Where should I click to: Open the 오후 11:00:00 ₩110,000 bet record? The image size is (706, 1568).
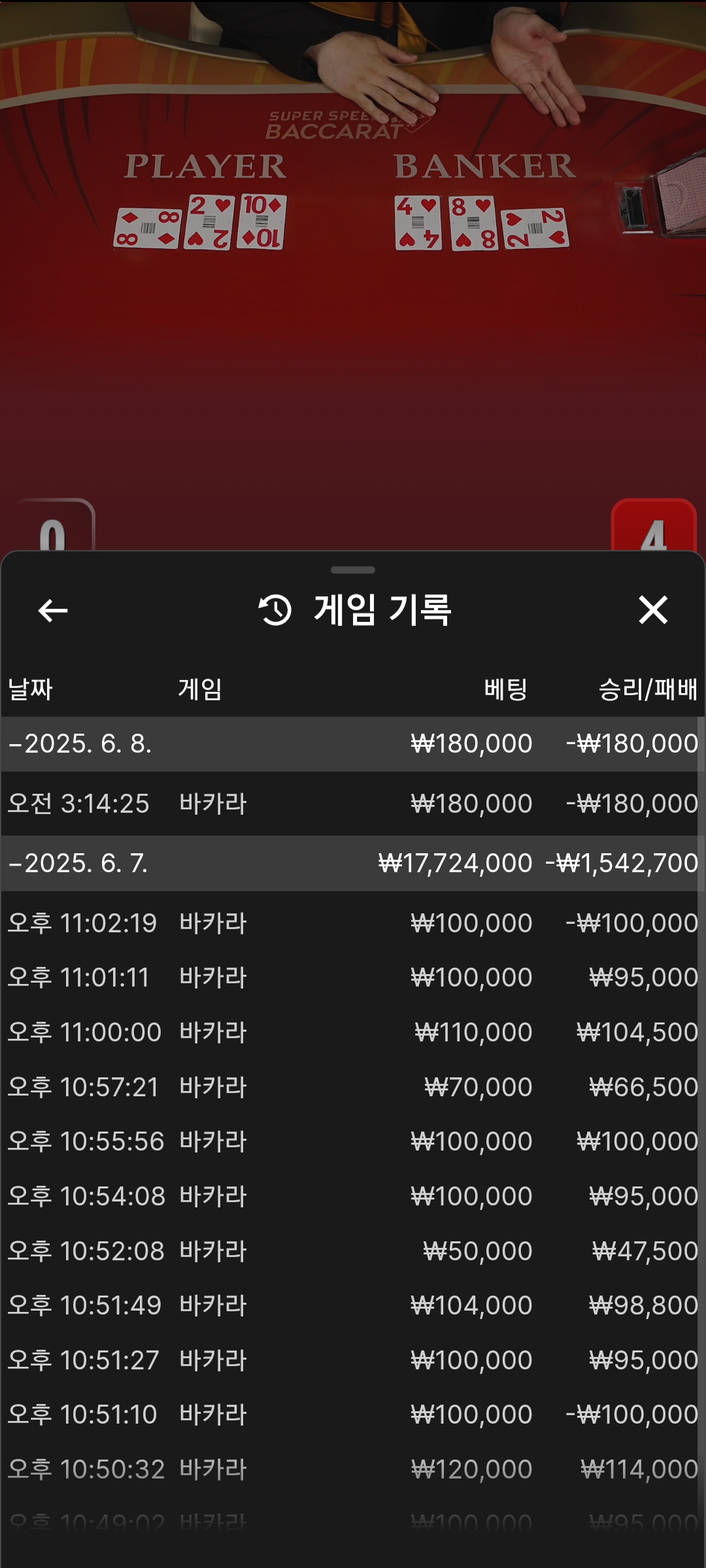[x=352, y=1033]
